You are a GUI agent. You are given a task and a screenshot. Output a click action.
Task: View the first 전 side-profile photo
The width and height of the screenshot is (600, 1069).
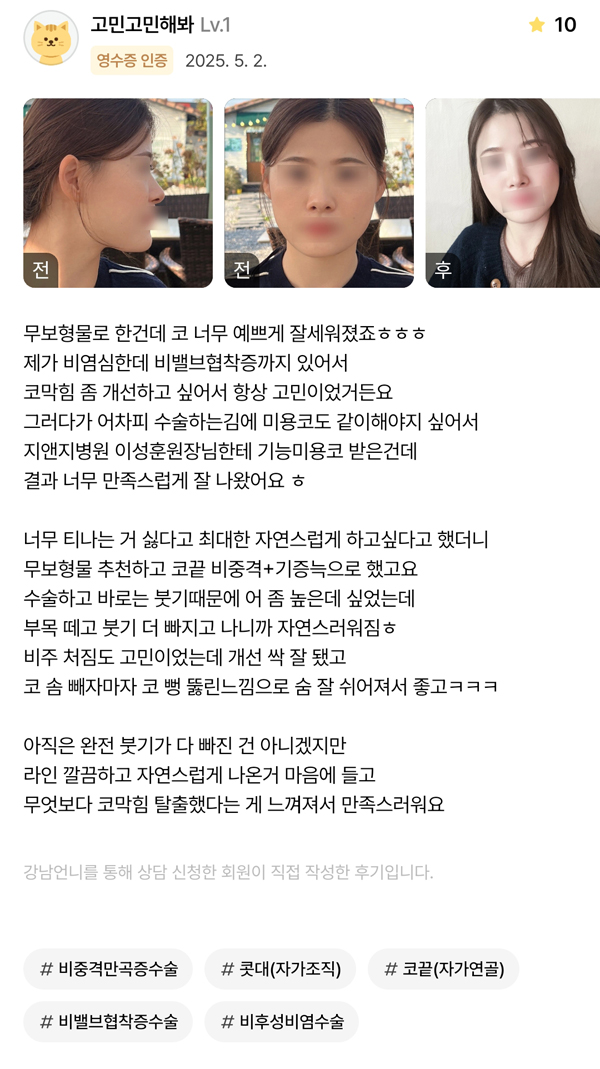coord(118,192)
